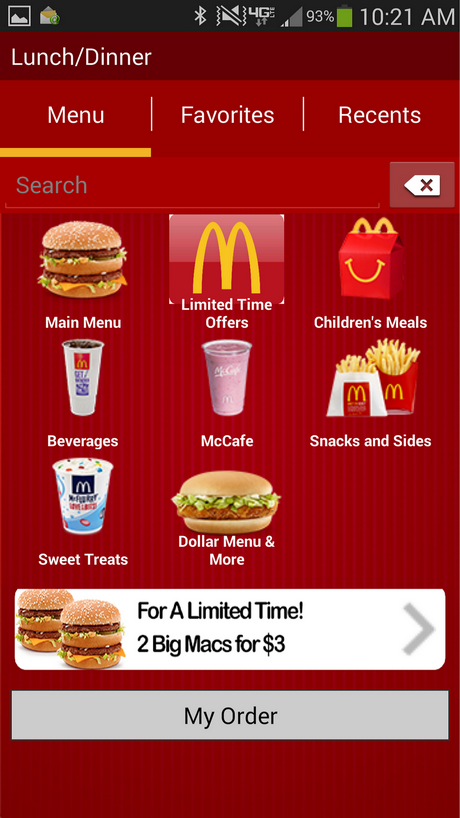Clear the search with the backspace icon
460x818 pixels.
click(422, 185)
